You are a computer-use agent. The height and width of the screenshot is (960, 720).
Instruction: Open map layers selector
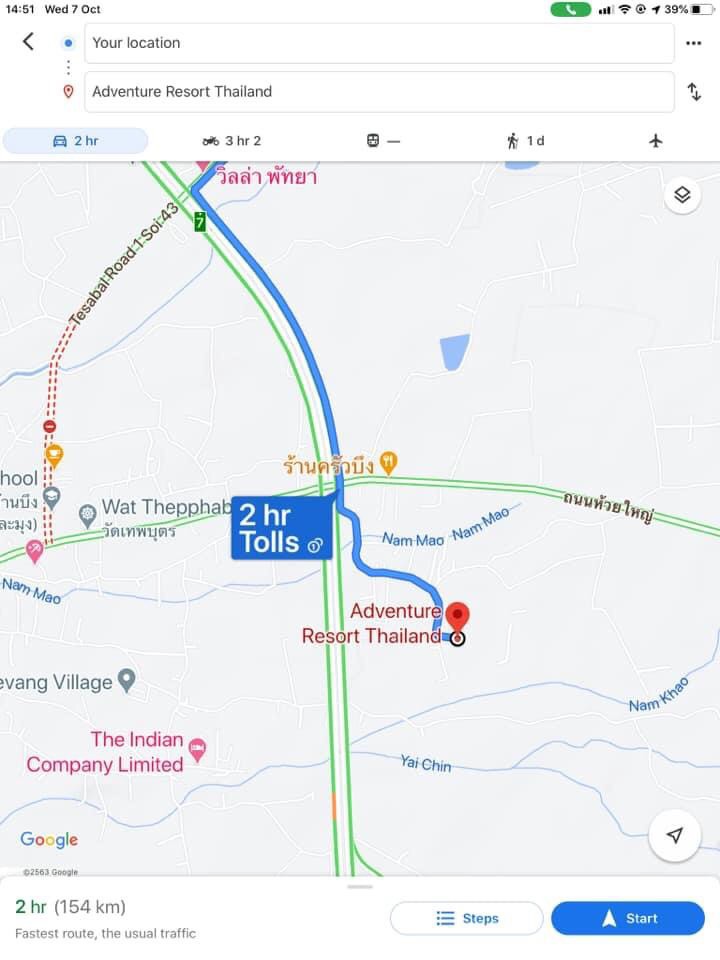tap(682, 195)
